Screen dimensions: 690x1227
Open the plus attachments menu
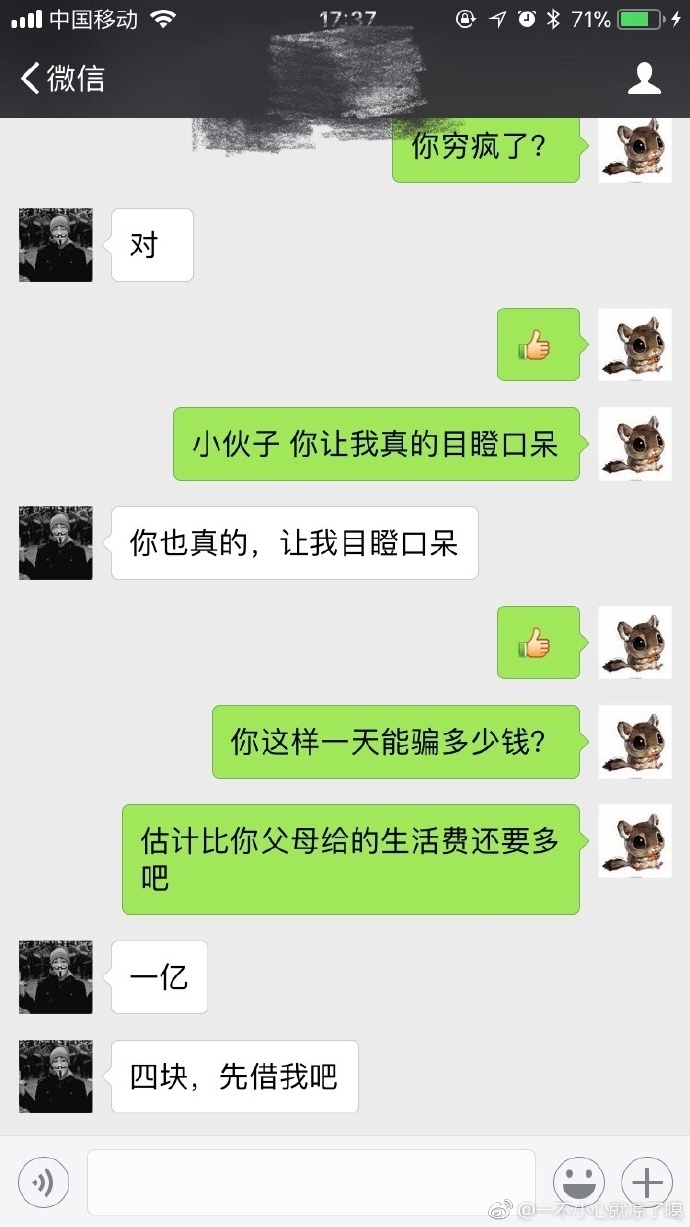[x=646, y=1183]
